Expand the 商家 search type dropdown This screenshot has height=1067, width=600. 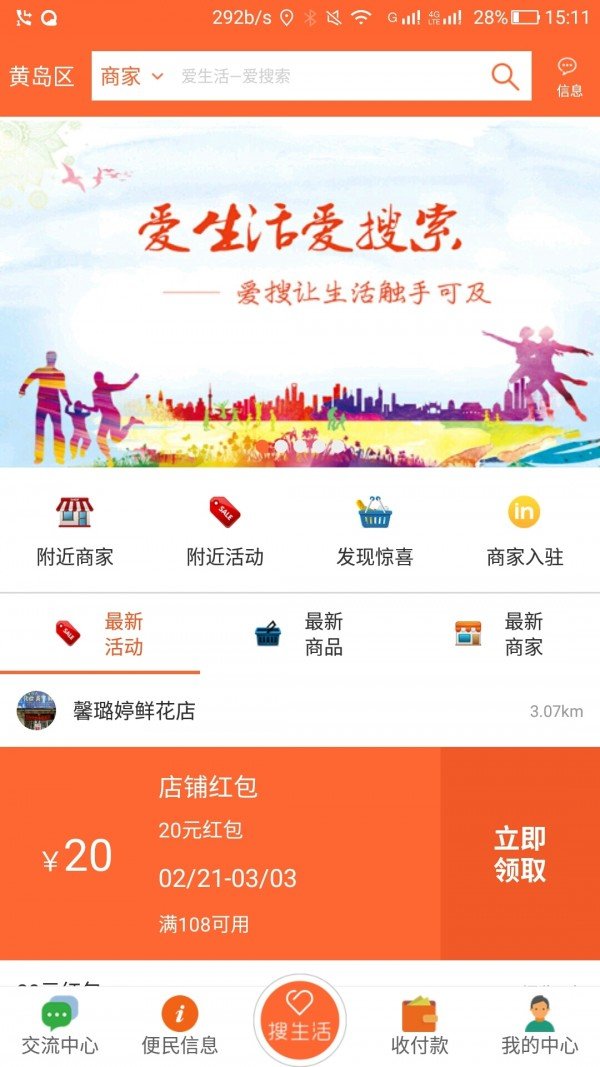(131, 77)
